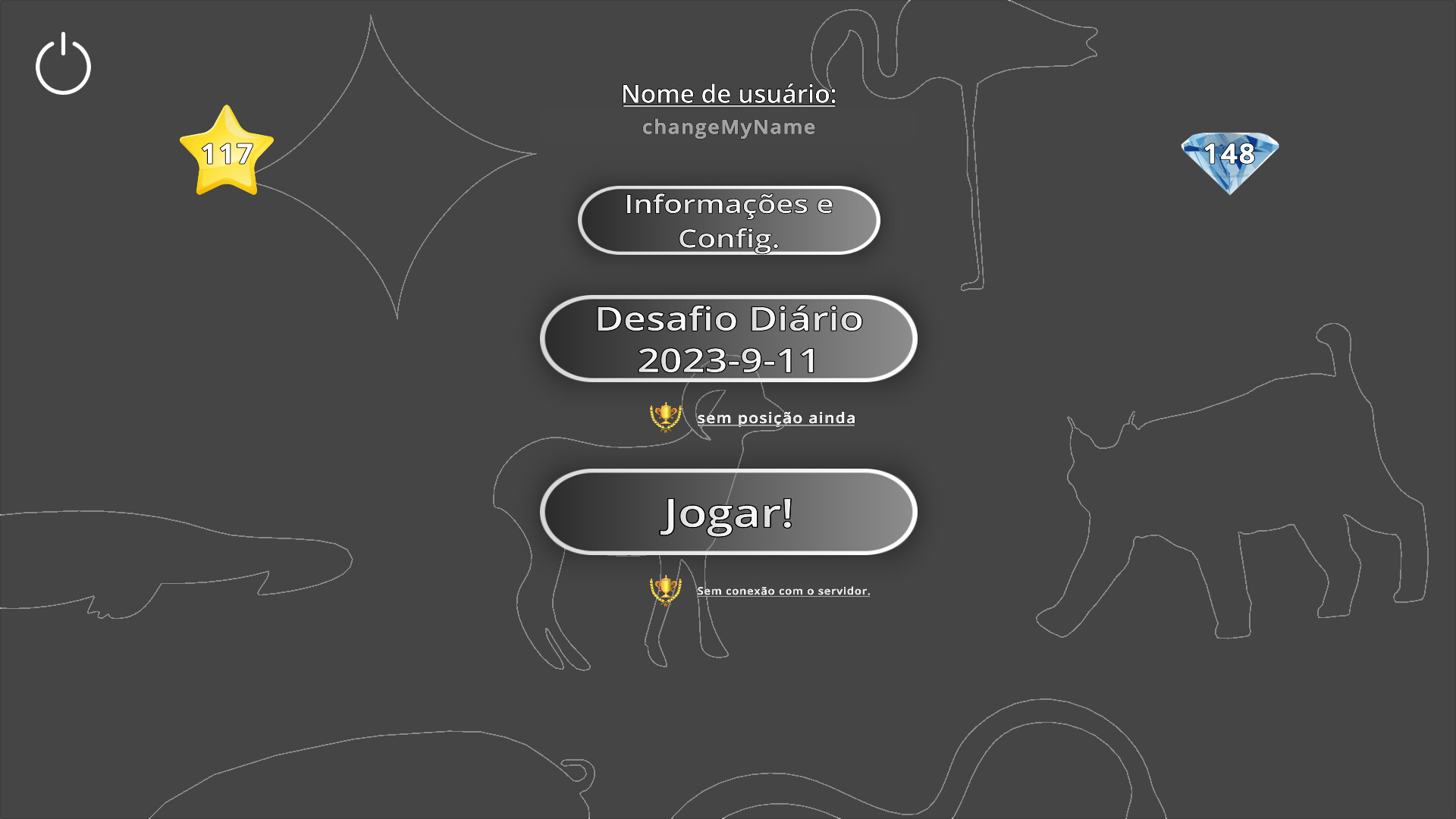
Task: Tap the Jogar! button
Action: pyautogui.click(x=728, y=513)
